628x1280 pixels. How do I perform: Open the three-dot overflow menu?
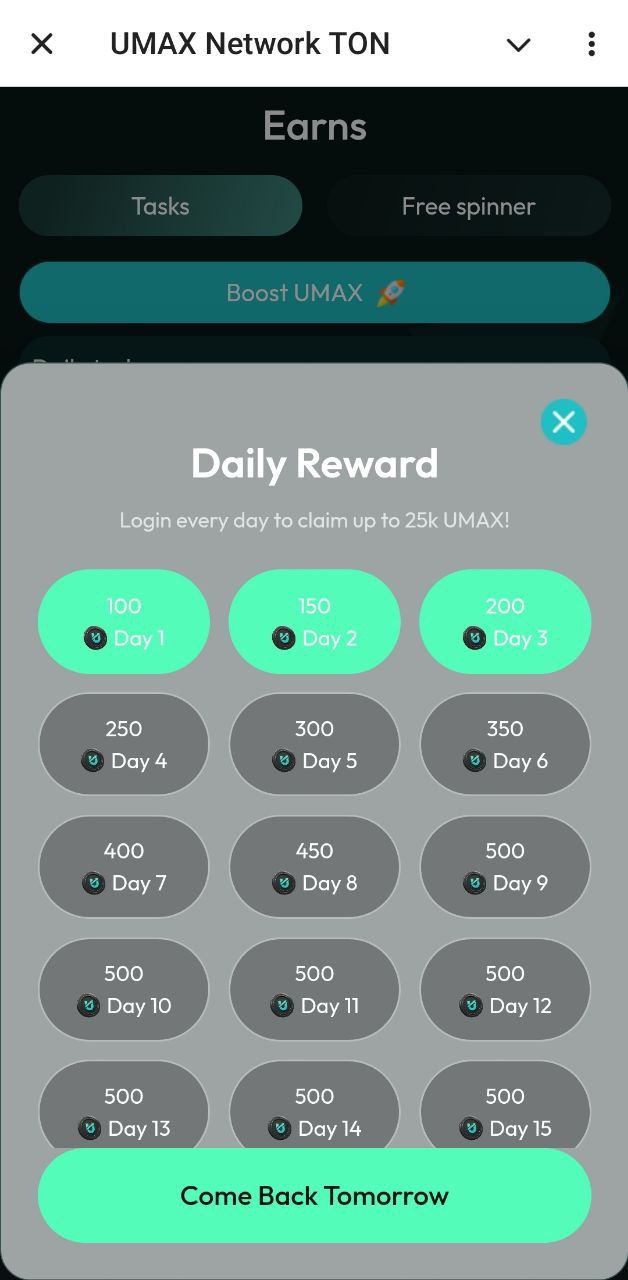(x=592, y=44)
